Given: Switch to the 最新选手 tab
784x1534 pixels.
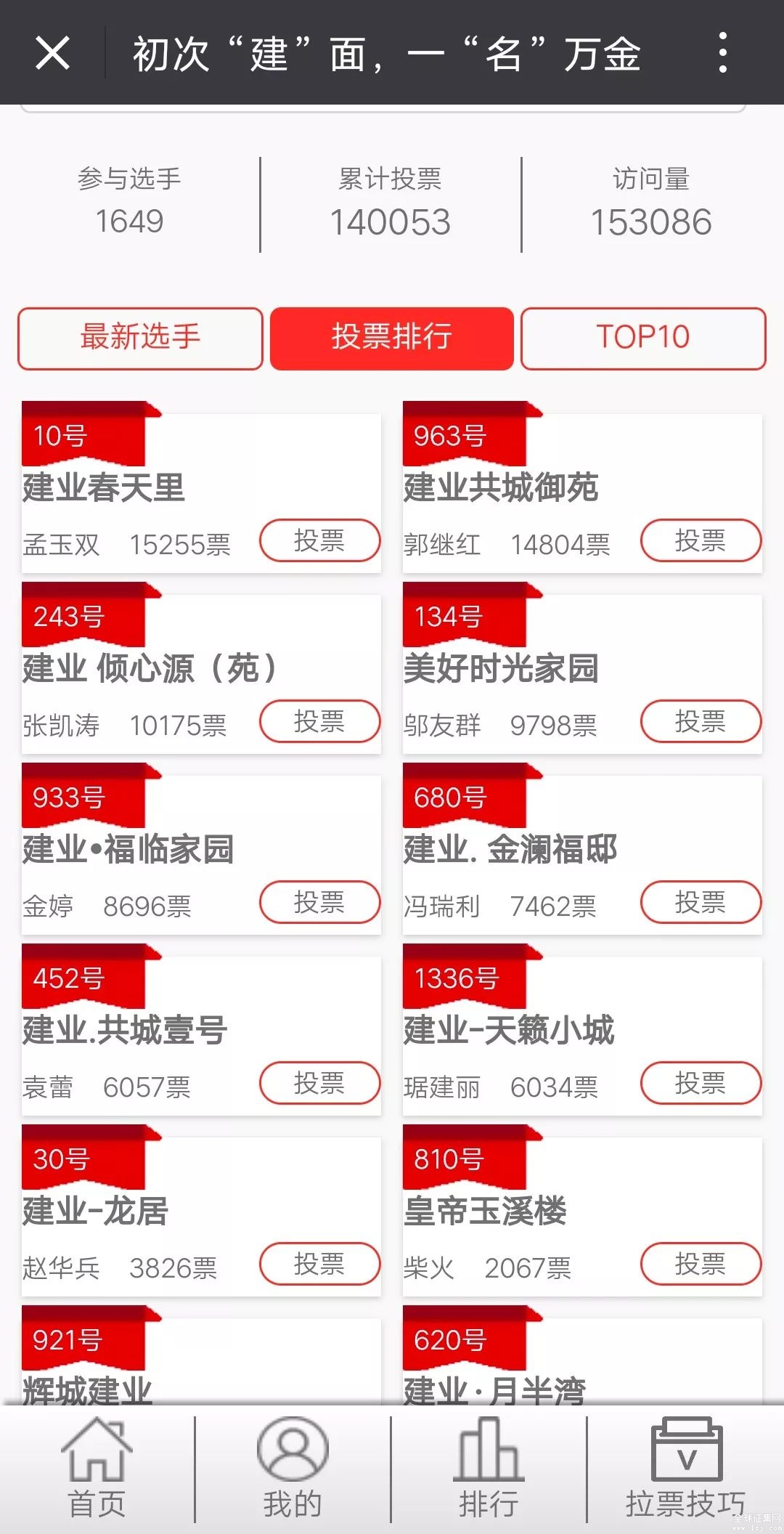Looking at the screenshot, I should (140, 338).
